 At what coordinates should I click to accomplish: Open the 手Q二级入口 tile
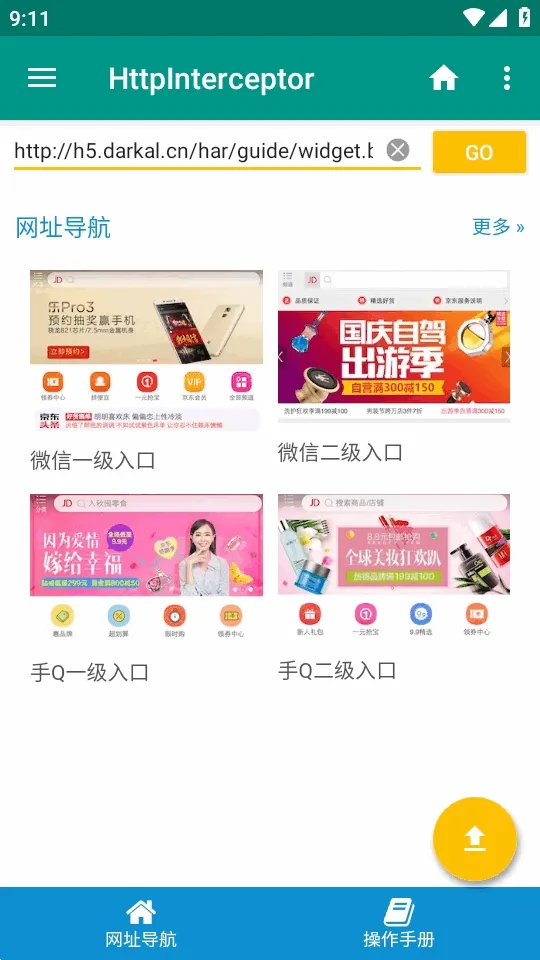[x=394, y=587]
